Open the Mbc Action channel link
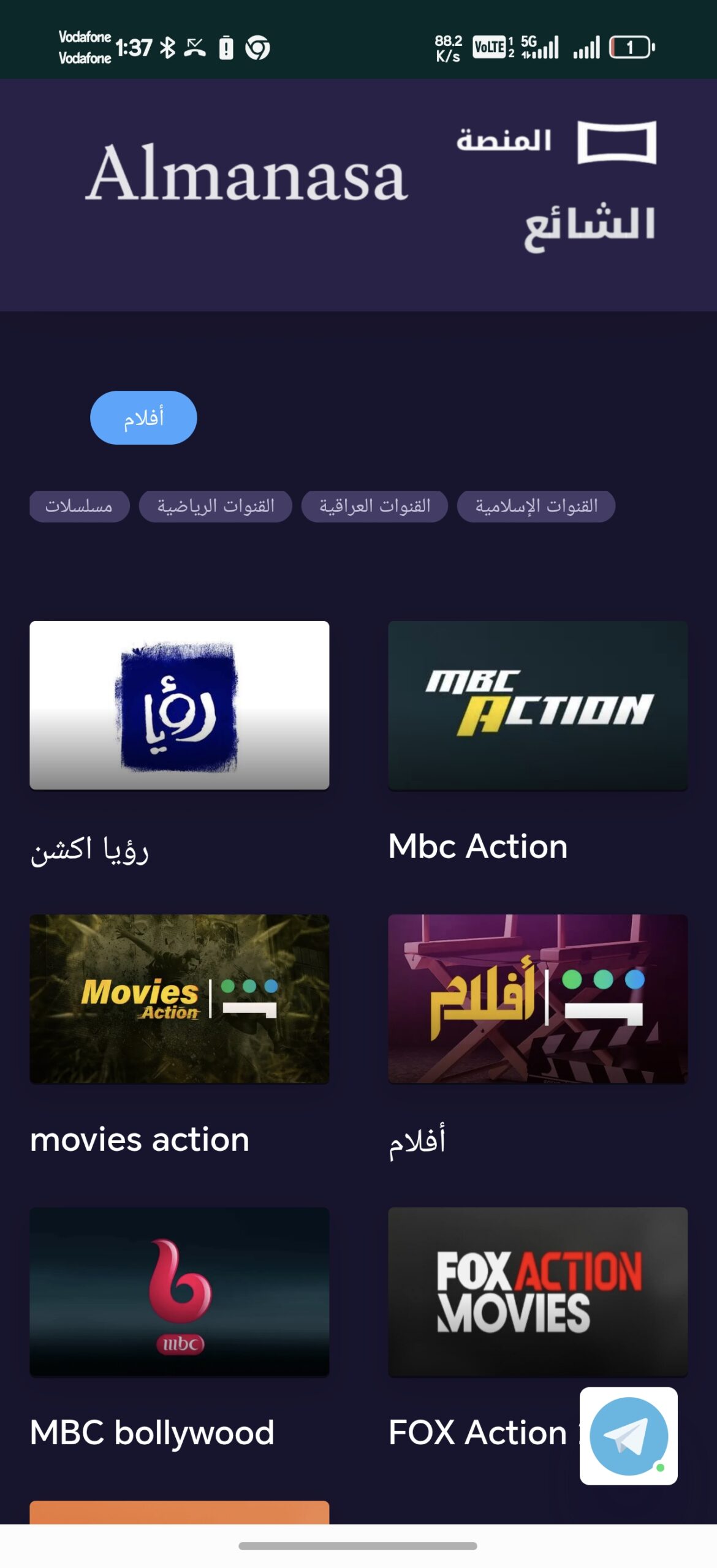Screen dimensions: 717x1568 click(479, 846)
